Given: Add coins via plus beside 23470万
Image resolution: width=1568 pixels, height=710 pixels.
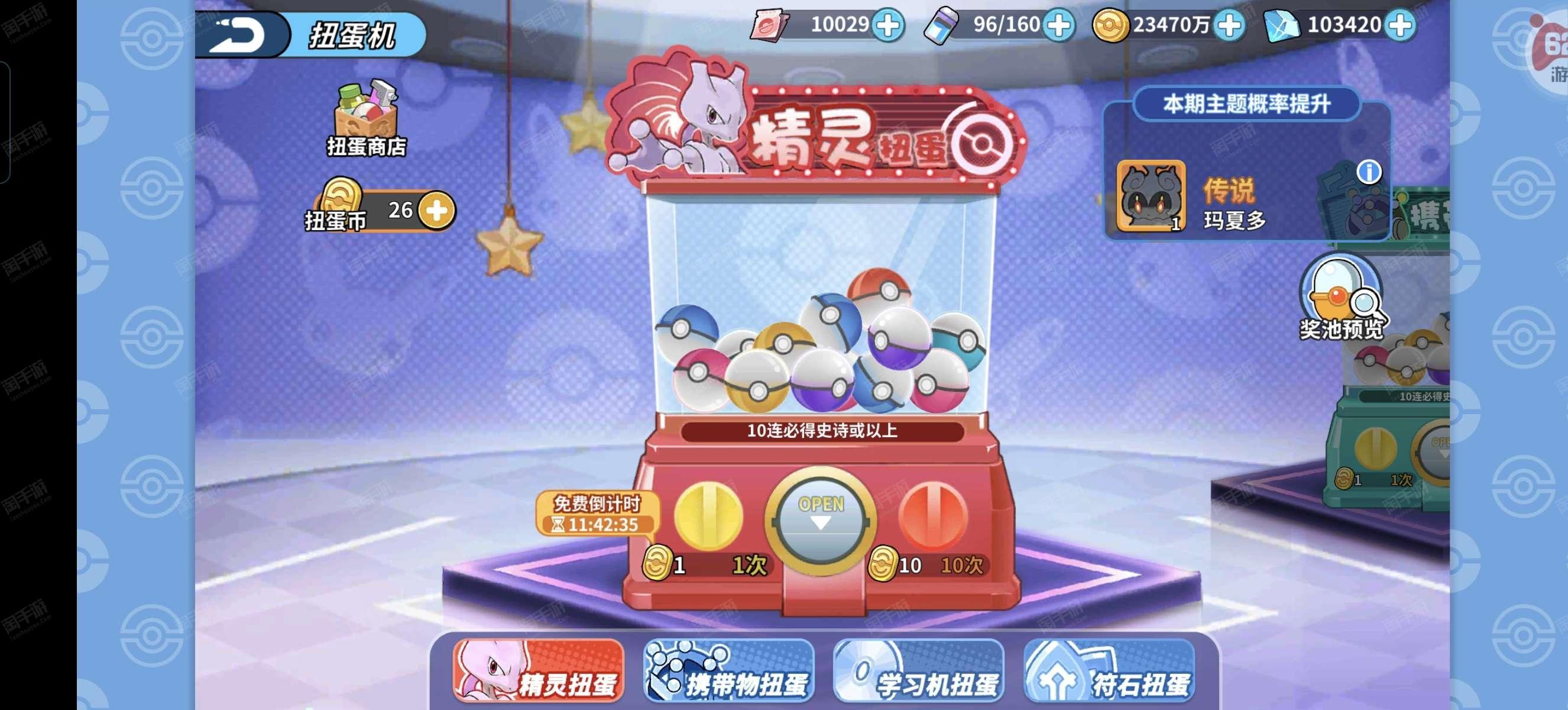Looking at the screenshot, I should (x=1229, y=25).
